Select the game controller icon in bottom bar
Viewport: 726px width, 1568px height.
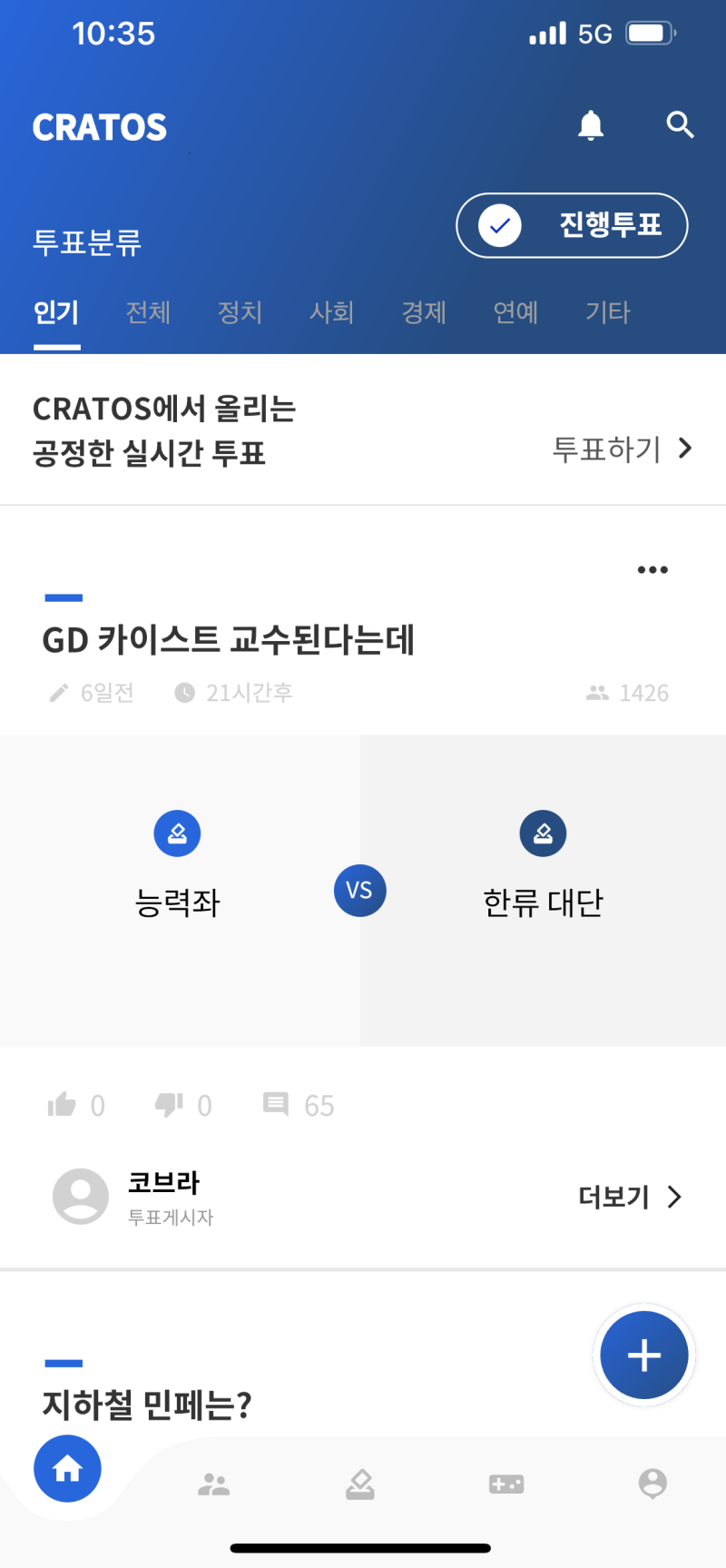pyautogui.click(x=506, y=1484)
